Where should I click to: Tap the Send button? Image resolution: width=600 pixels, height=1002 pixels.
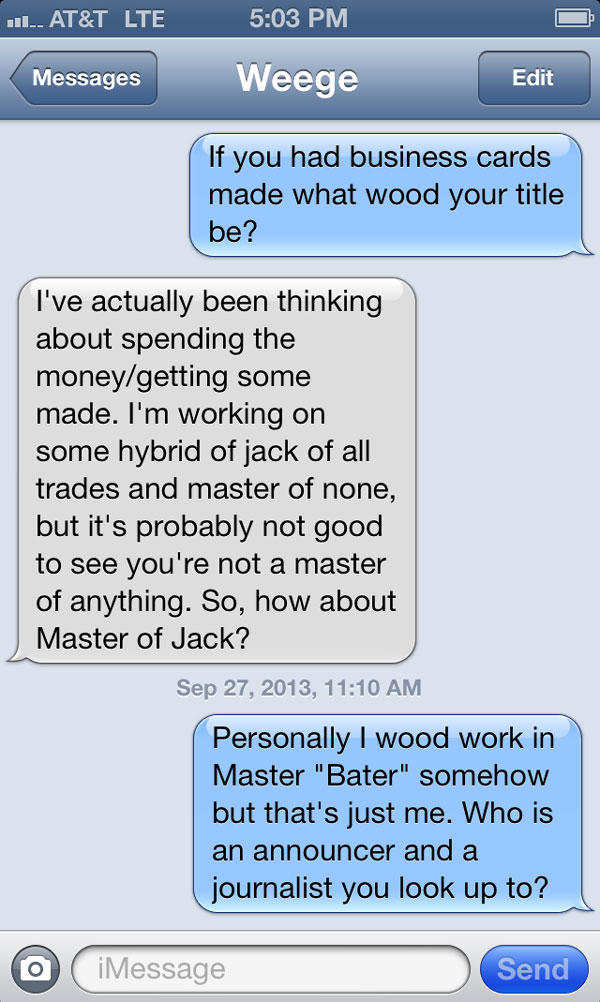[x=533, y=968]
